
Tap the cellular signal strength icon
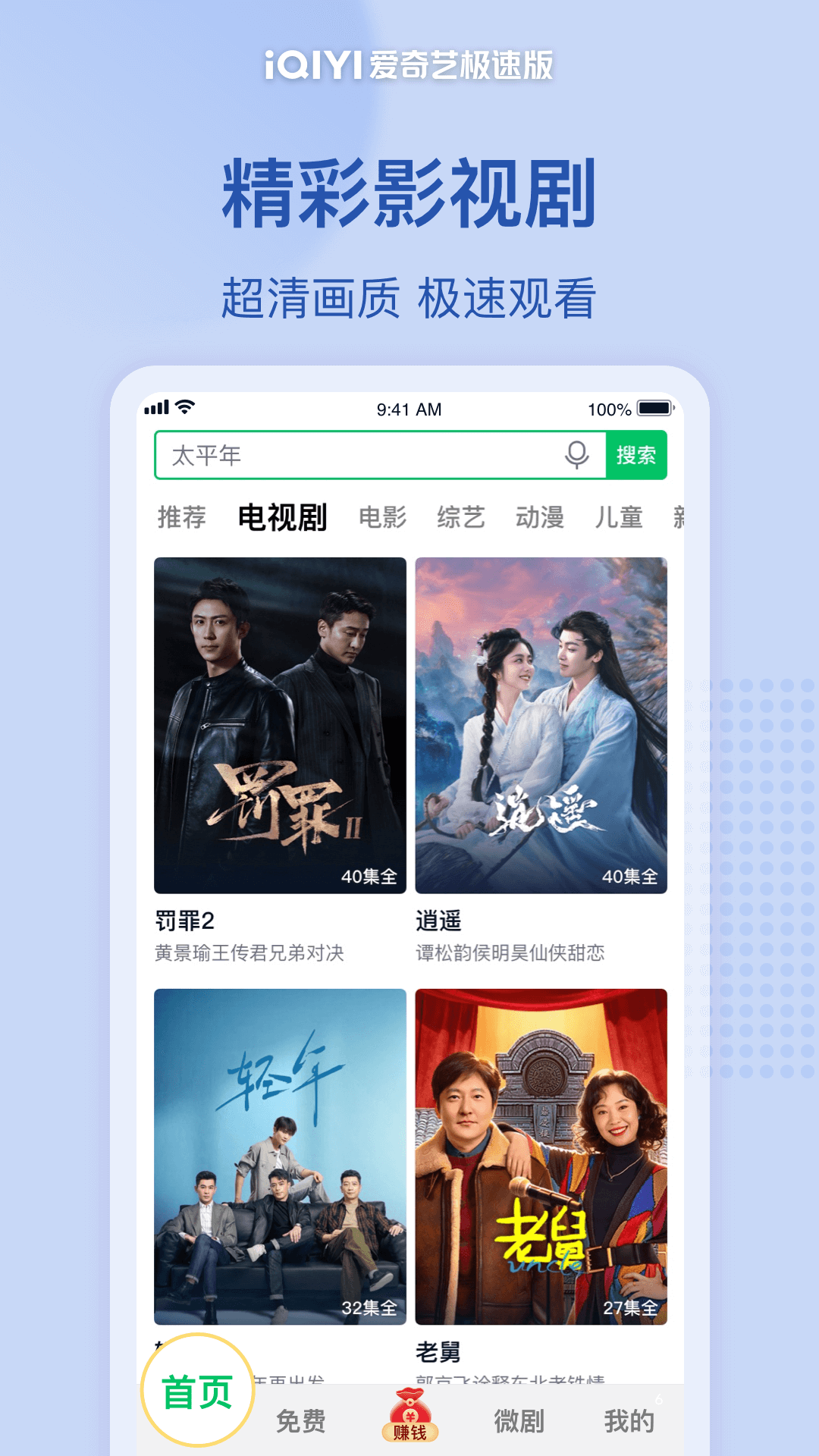158,408
